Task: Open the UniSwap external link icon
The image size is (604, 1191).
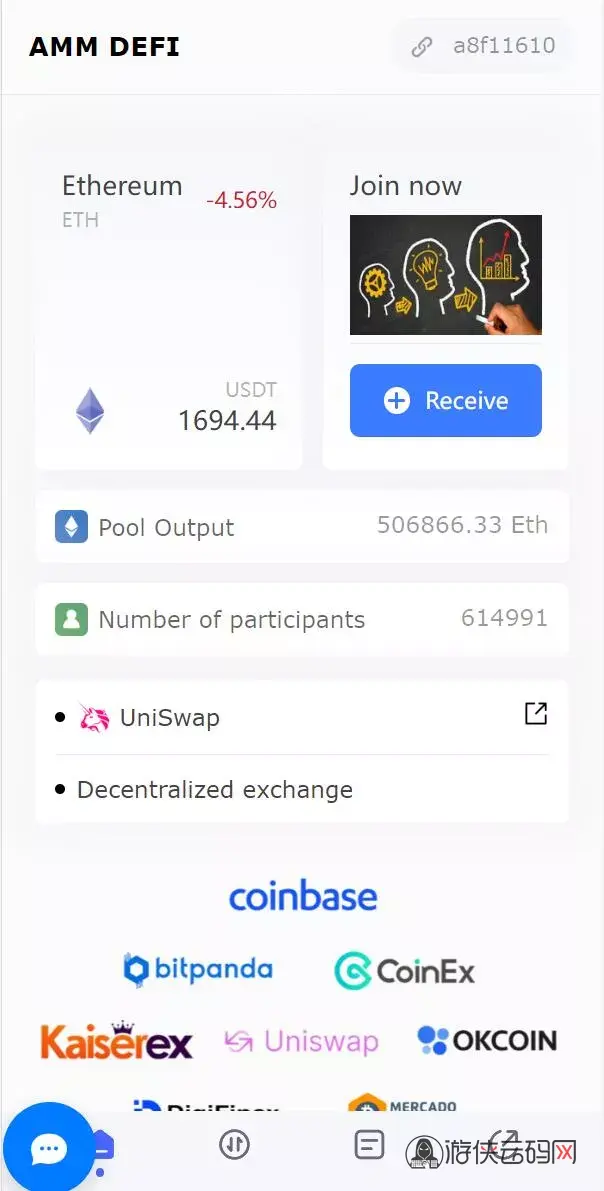Action: click(x=536, y=713)
